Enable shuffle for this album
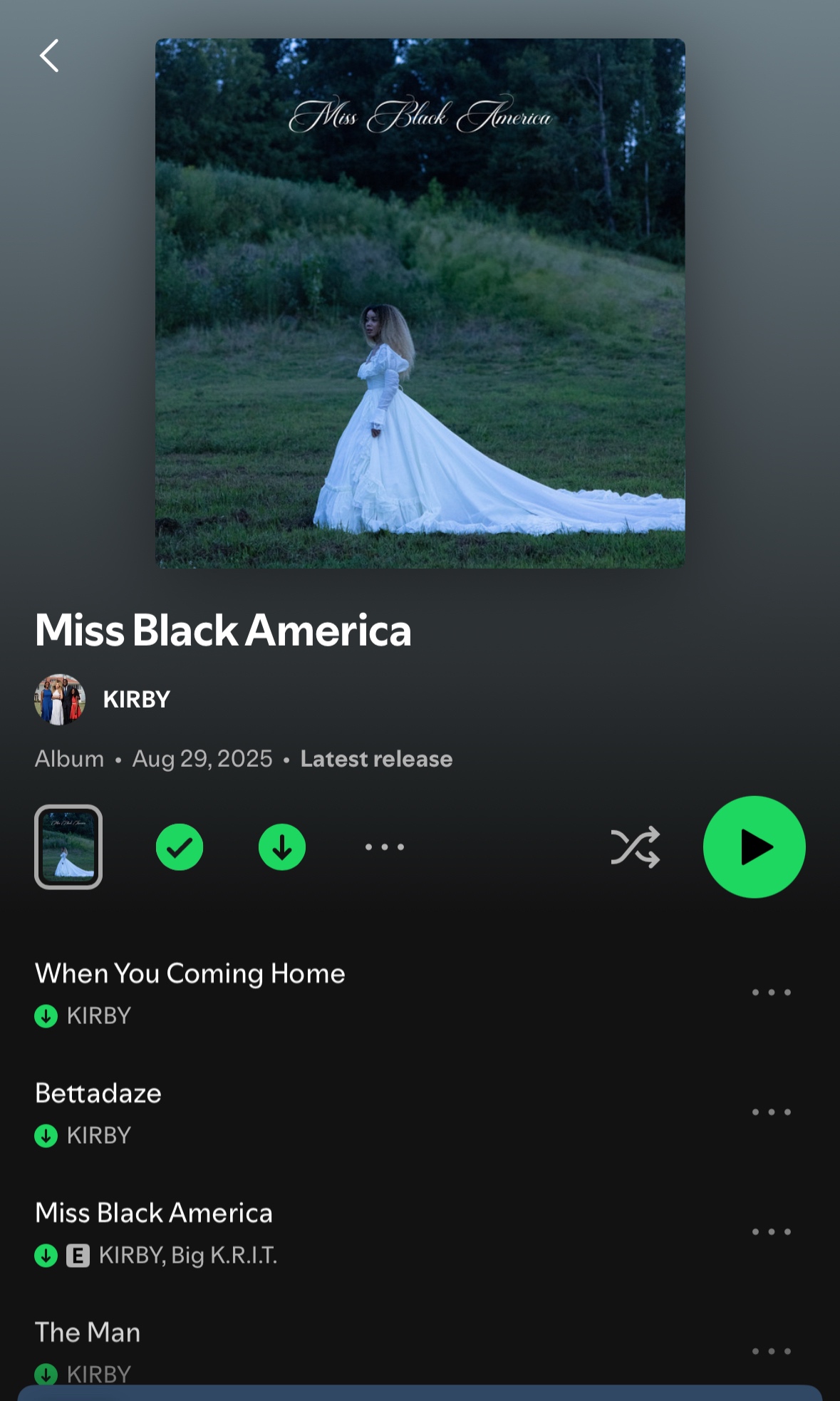 (635, 847)
